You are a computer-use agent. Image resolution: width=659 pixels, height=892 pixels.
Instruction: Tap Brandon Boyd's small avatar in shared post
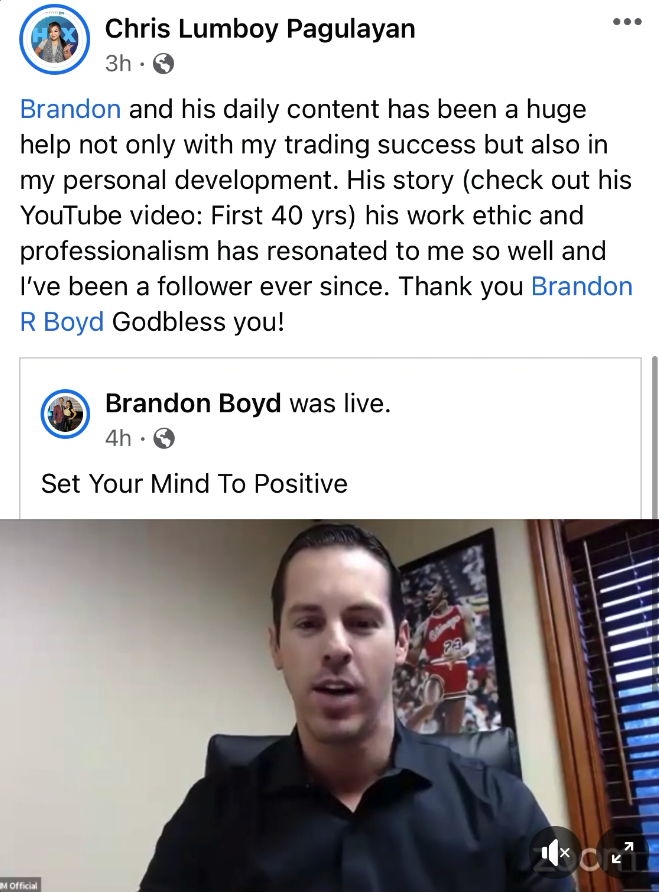pyautogui.click(x=66, y=413)
